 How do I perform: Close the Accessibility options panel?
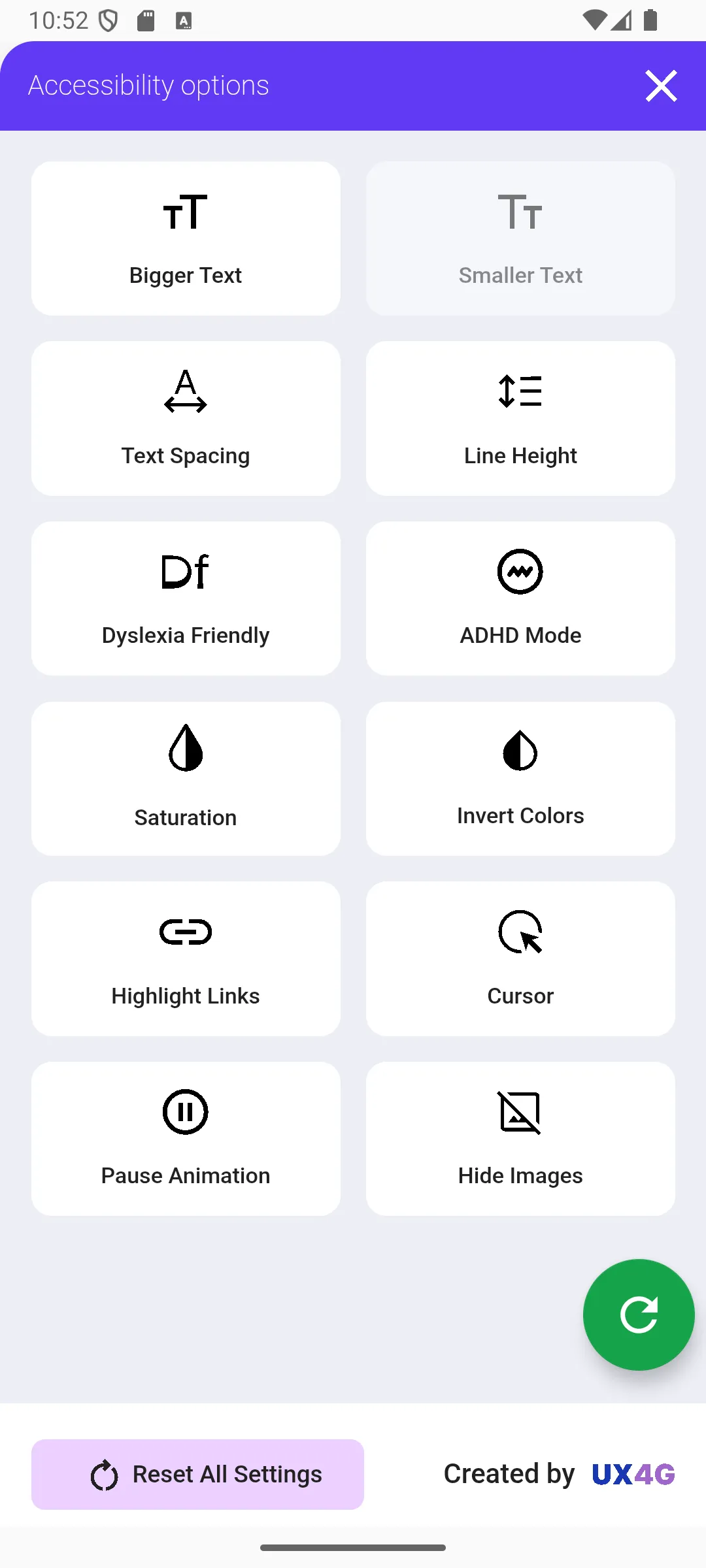pos(660,86)
